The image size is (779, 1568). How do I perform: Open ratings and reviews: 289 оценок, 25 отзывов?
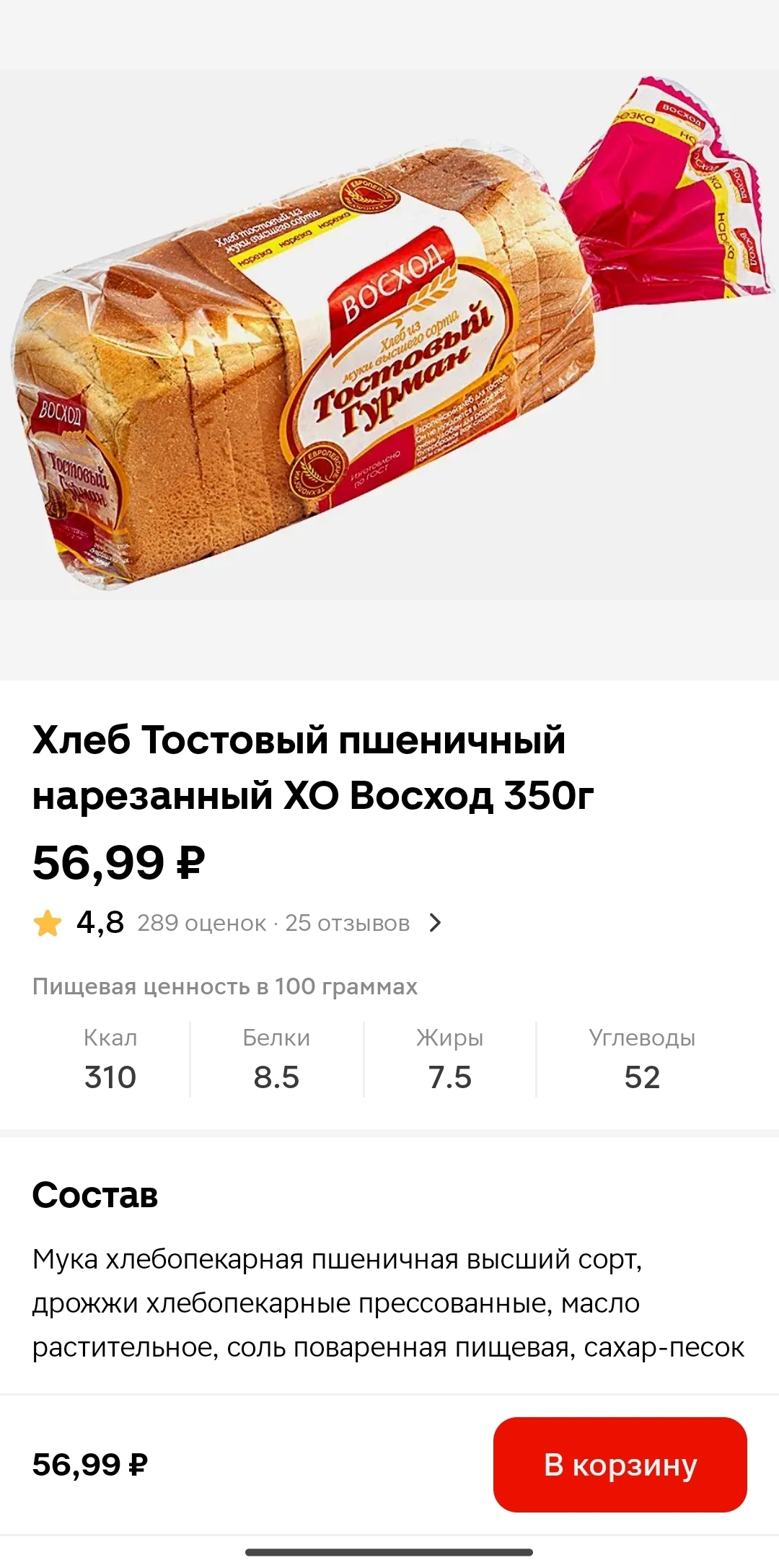pyautogui.click(x=274, y=923)
